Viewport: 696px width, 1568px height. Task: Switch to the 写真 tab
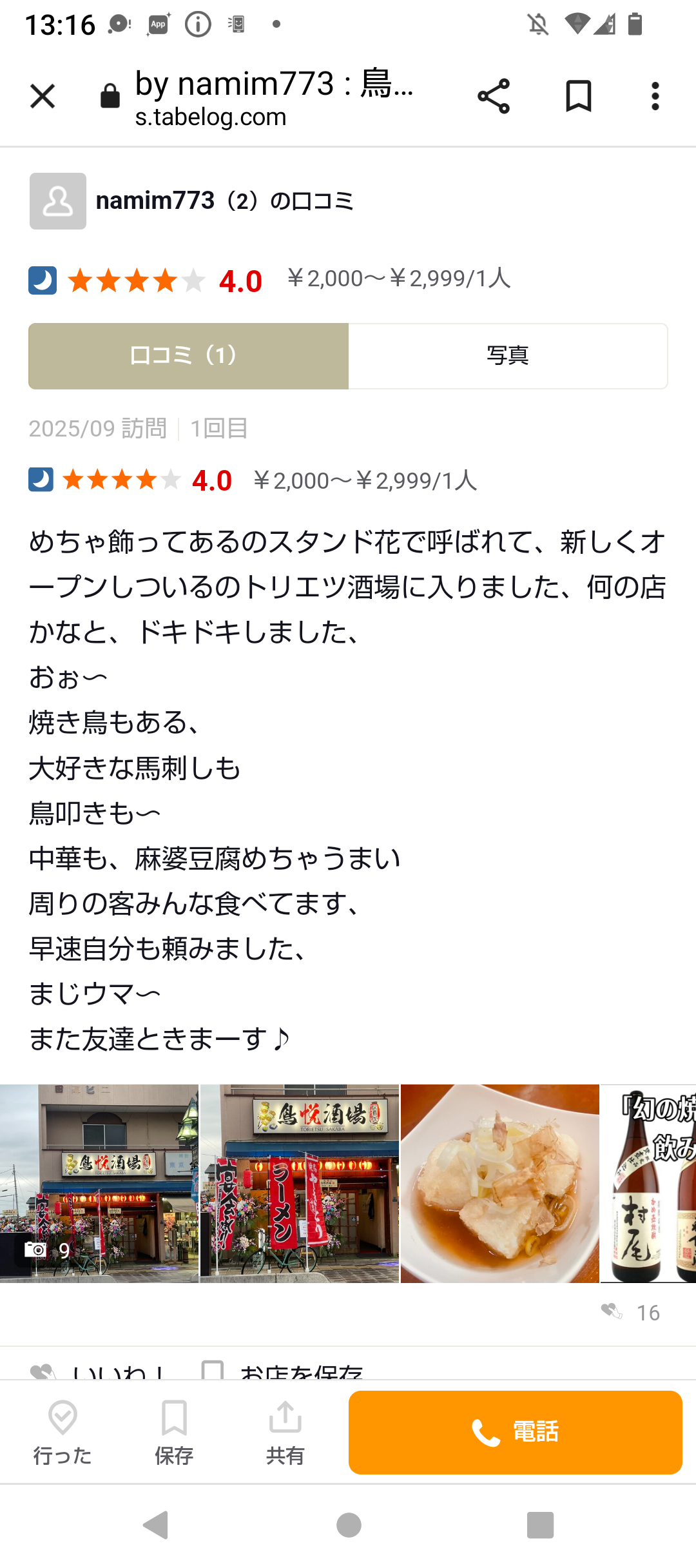(508, 356)
